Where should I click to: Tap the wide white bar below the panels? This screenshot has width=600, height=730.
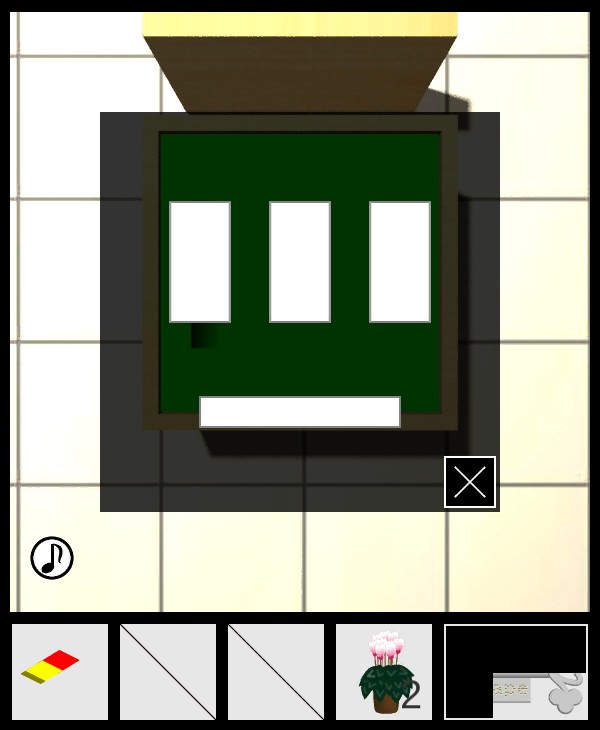tap(300, 412)
